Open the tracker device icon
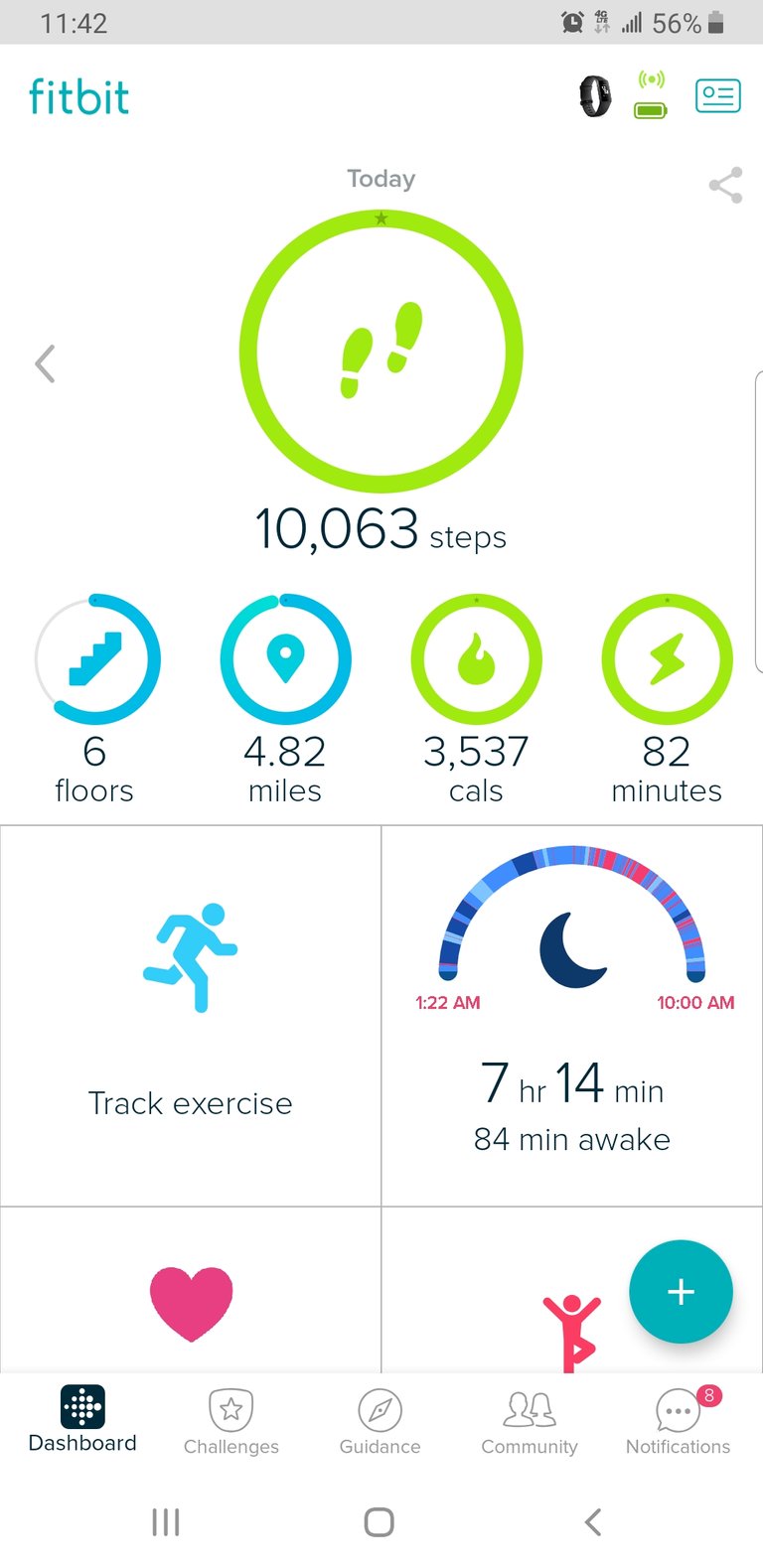763x1568 pixels. (595, 96)
